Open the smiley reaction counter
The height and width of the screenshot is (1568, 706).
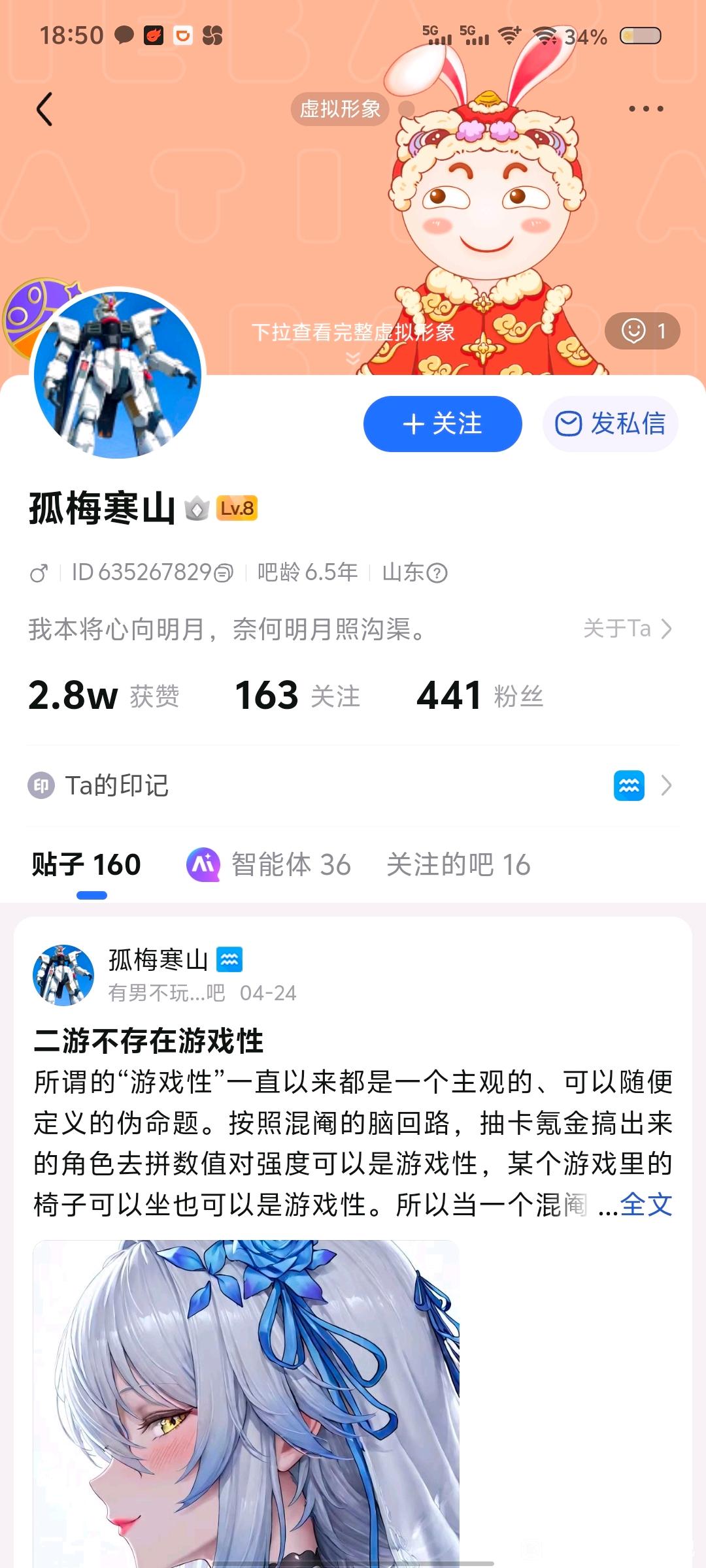643,331
